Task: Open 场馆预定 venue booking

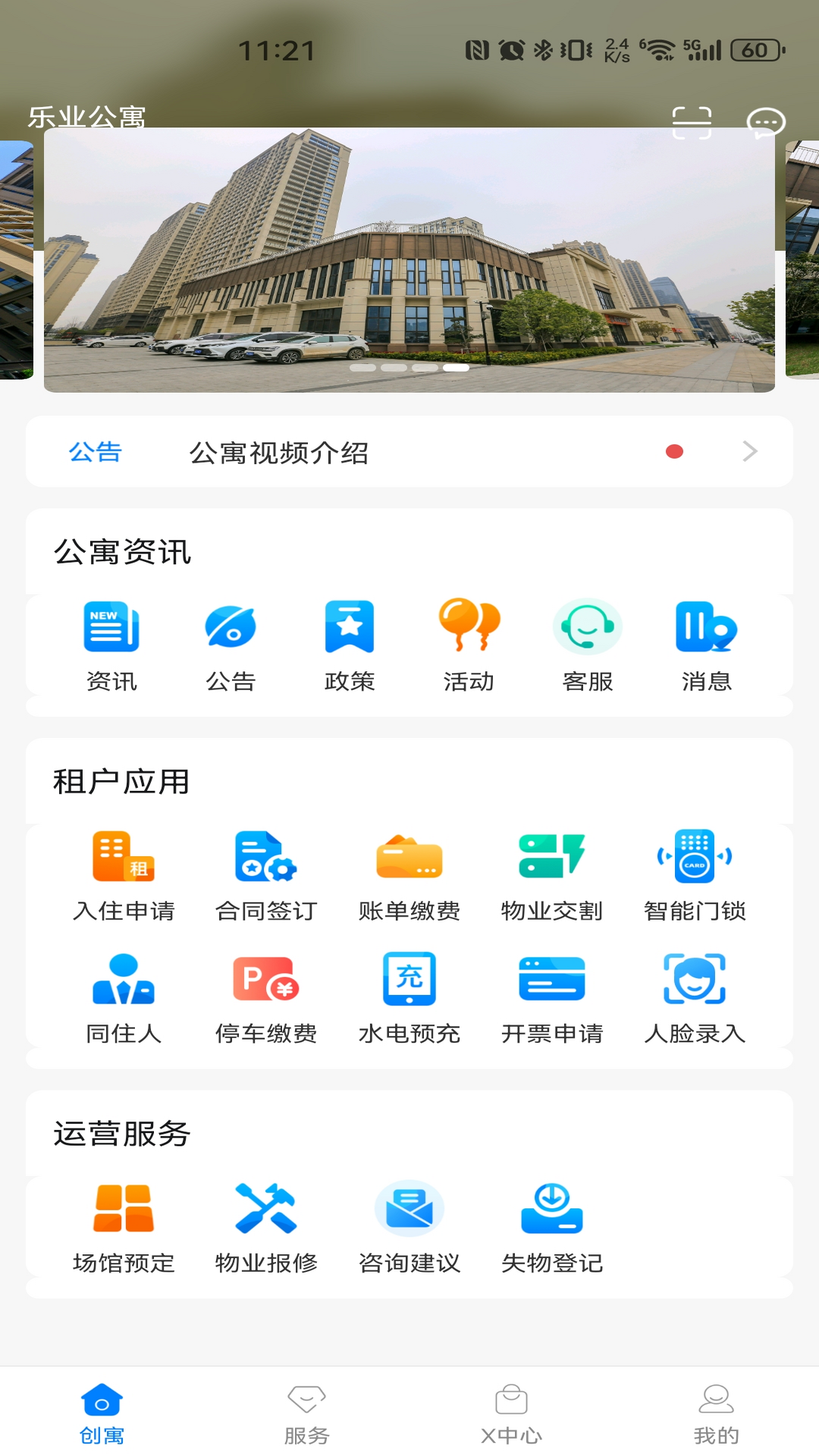Action: pyautogui.click(x=124, y=1228)
